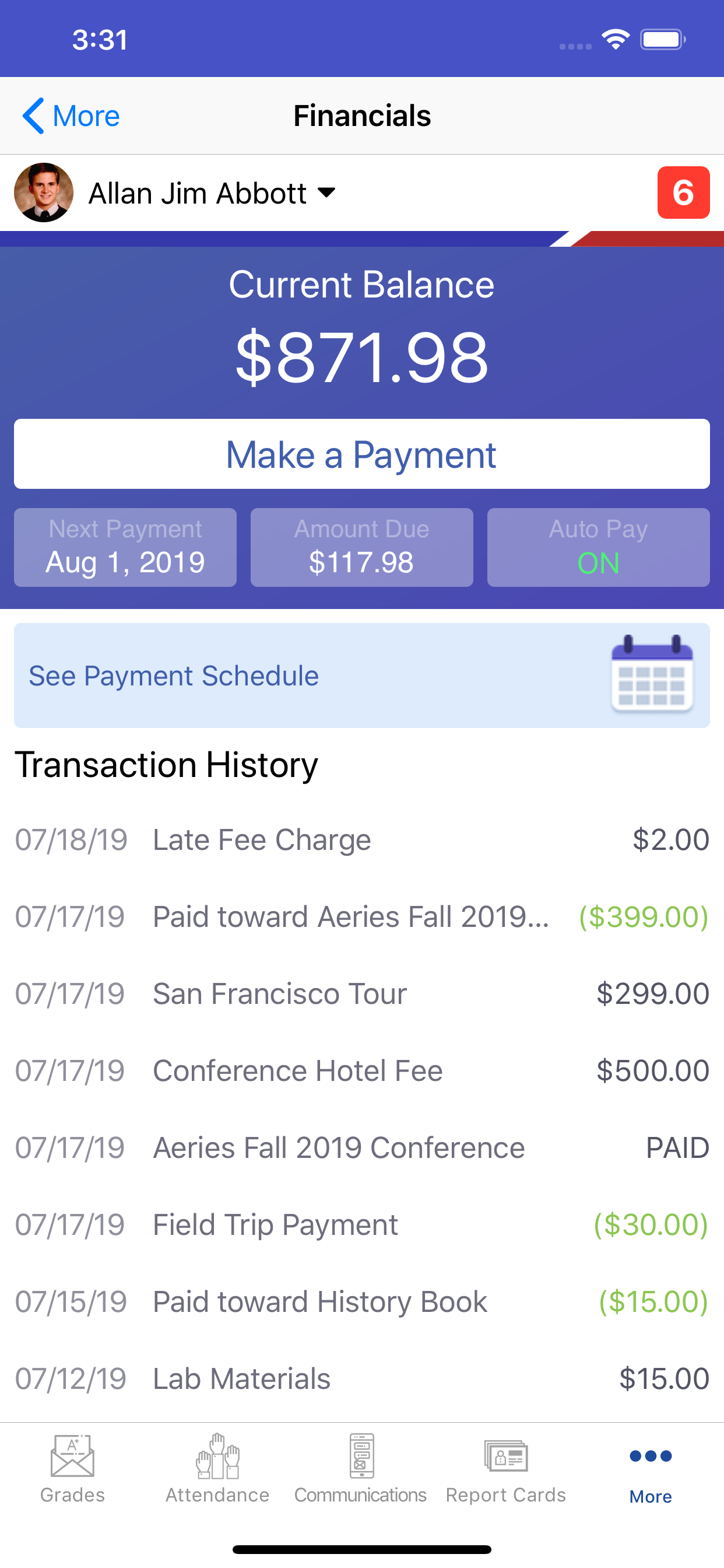The height and width of the screenshot is (1568, 724).
Task: See Payment Schedule
Action: point(362,675)
